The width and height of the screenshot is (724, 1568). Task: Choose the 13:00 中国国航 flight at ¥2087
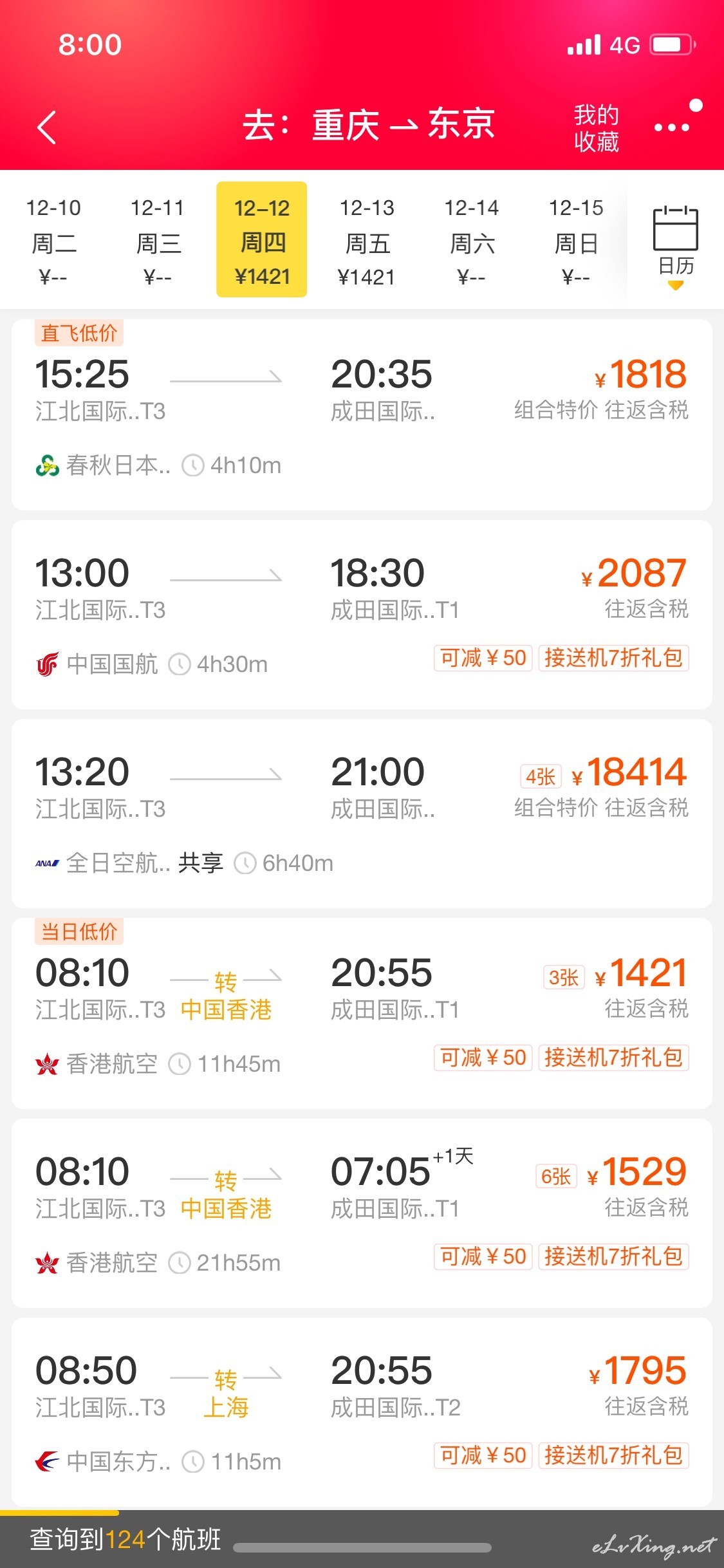tap(362, 615)
